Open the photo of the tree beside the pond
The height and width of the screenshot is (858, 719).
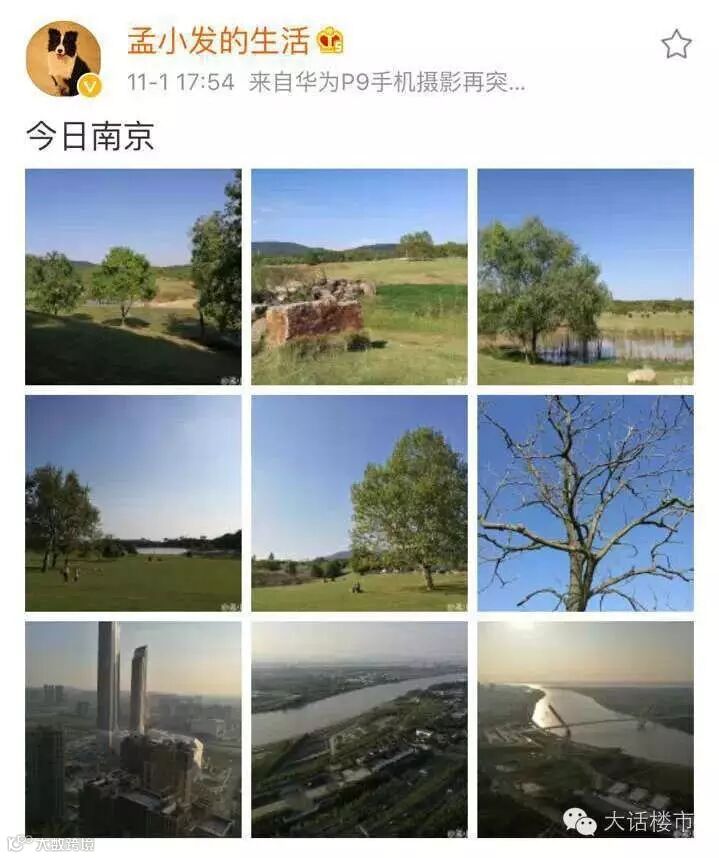pos(585,277)
